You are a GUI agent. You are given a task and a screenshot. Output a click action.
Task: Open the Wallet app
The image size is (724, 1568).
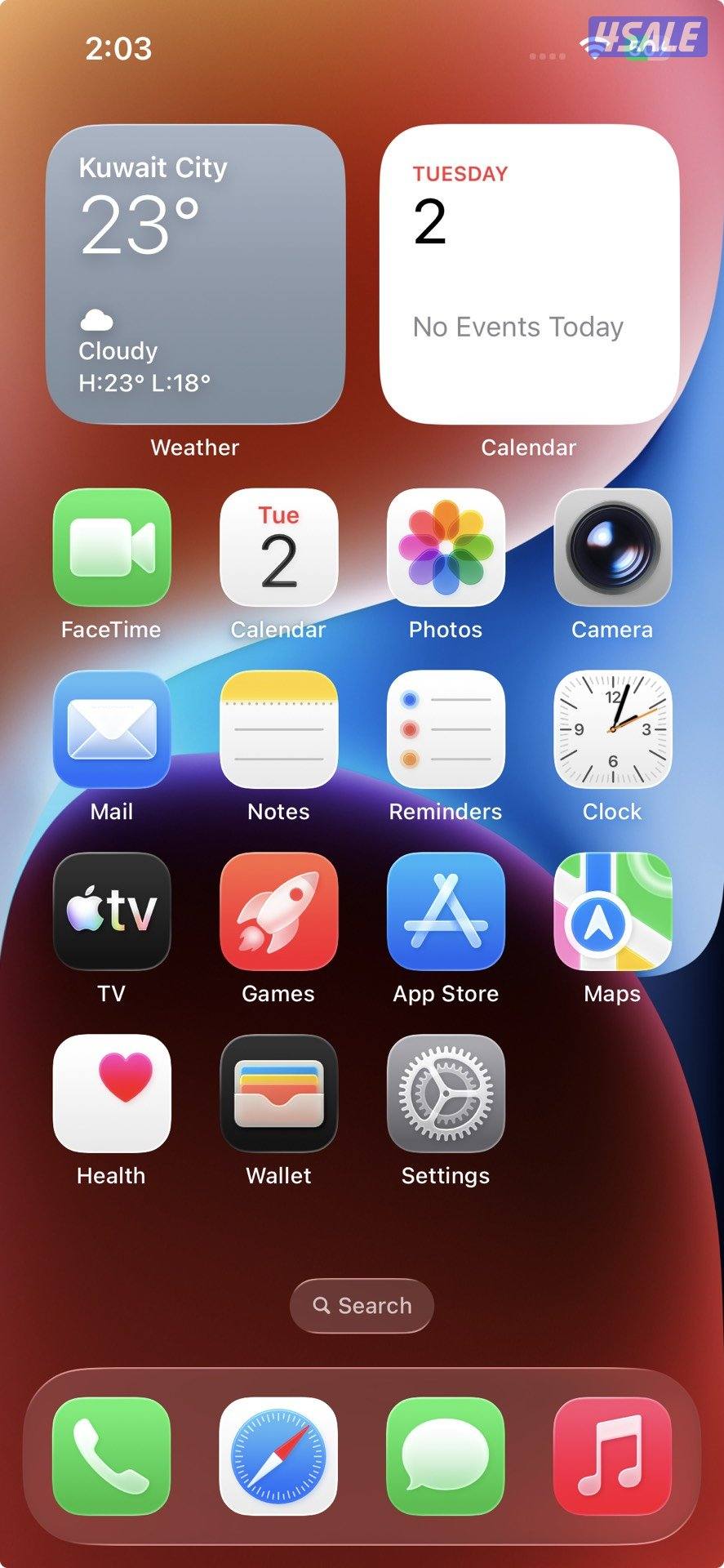click(x=278, y=1094)
